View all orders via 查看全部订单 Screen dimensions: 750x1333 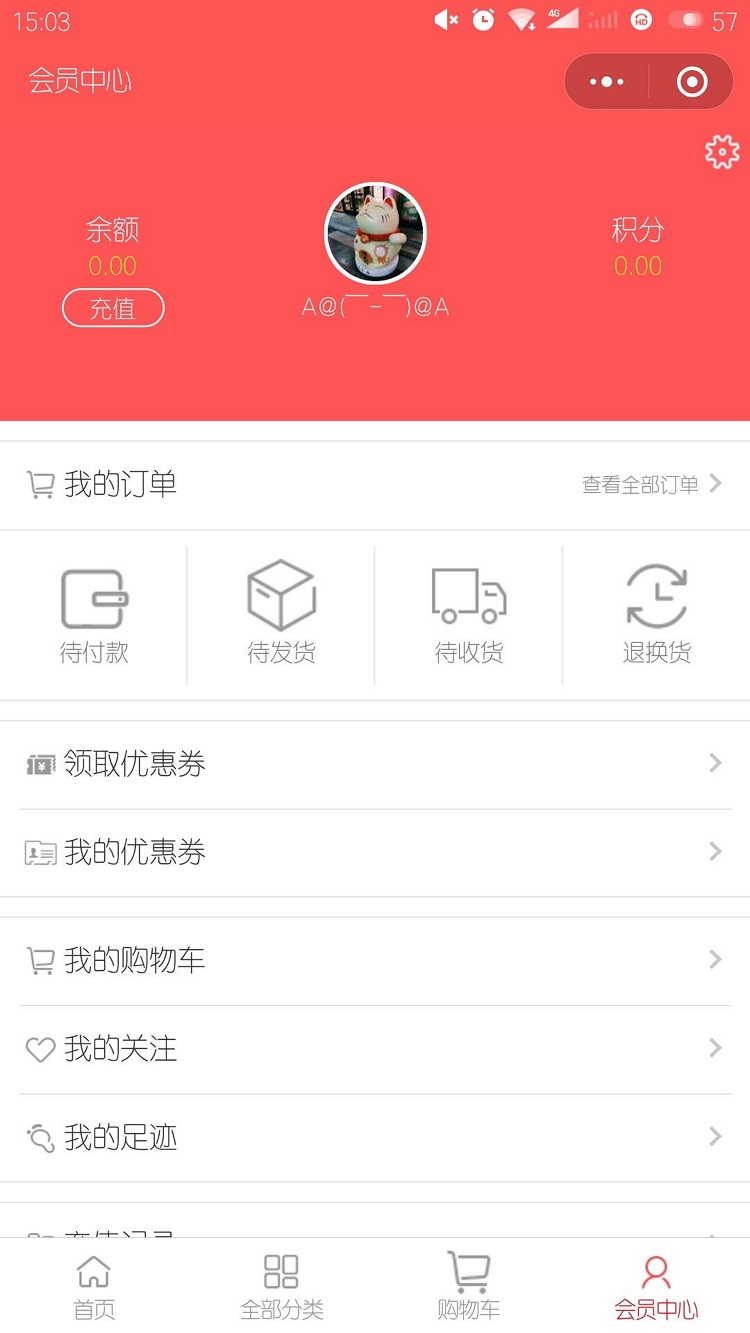coord(651,485)
